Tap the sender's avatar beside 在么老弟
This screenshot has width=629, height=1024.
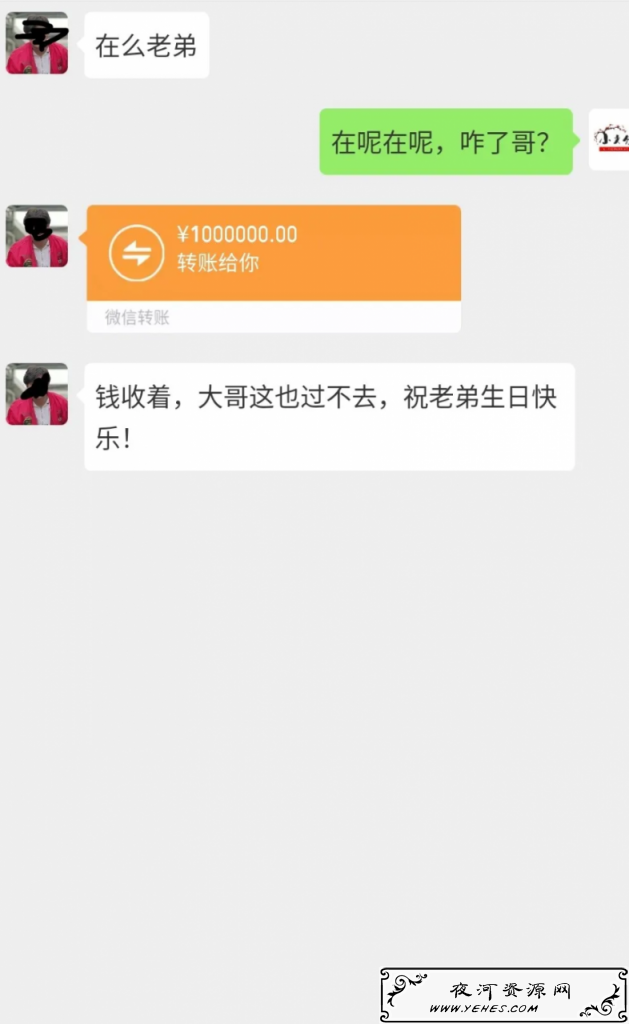click(37, 44)
